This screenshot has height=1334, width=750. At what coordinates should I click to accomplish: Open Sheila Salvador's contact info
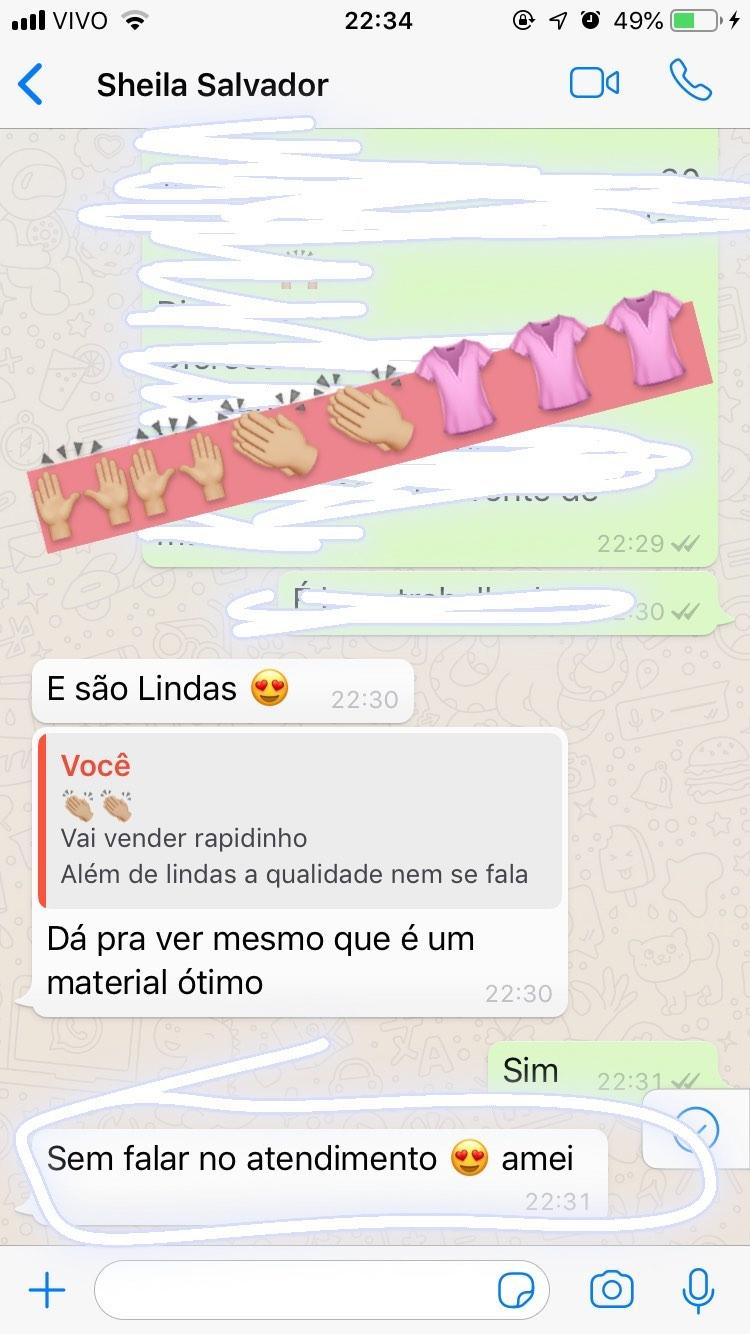click(212, 85)
